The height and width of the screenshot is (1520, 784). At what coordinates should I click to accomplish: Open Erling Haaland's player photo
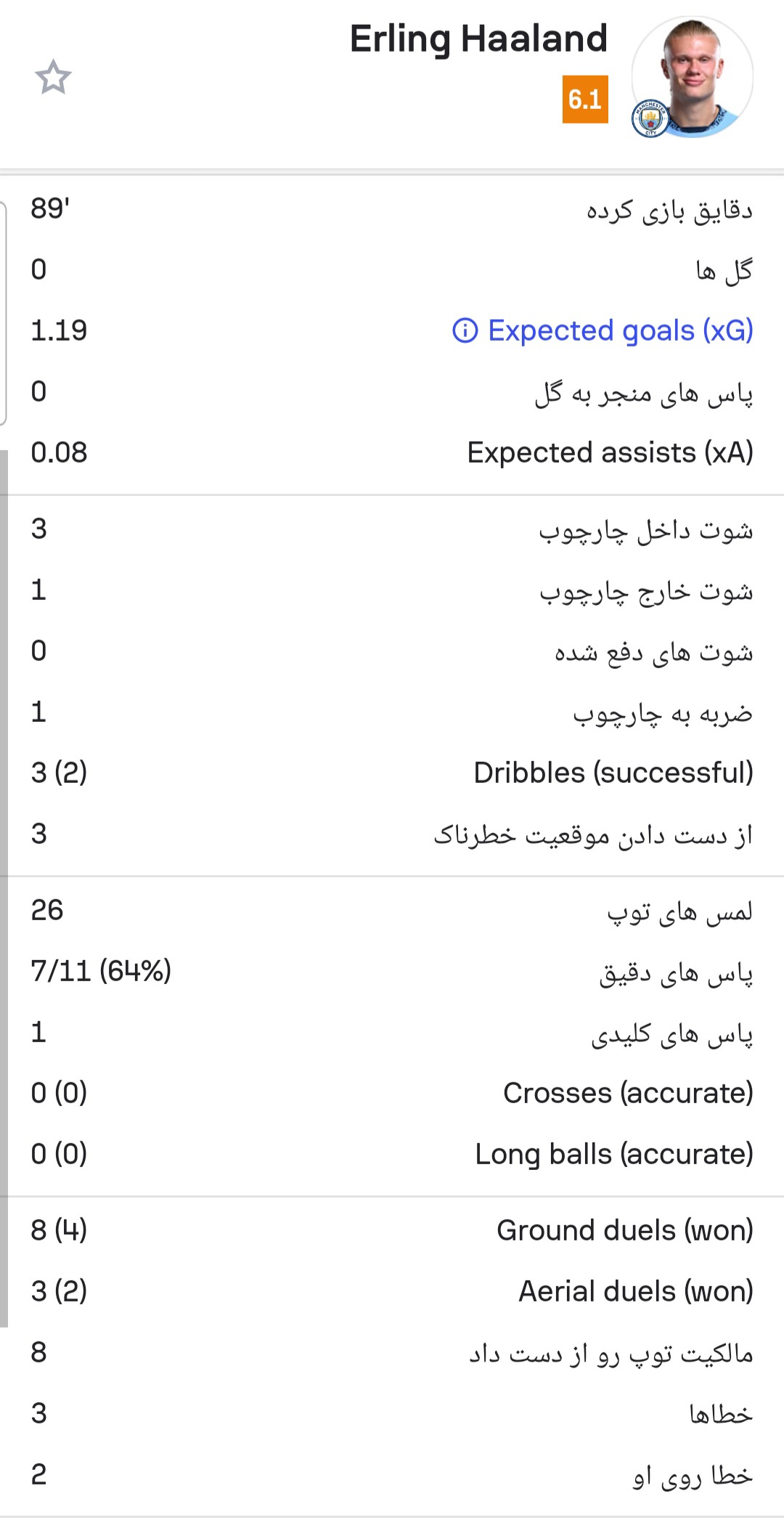693,77
